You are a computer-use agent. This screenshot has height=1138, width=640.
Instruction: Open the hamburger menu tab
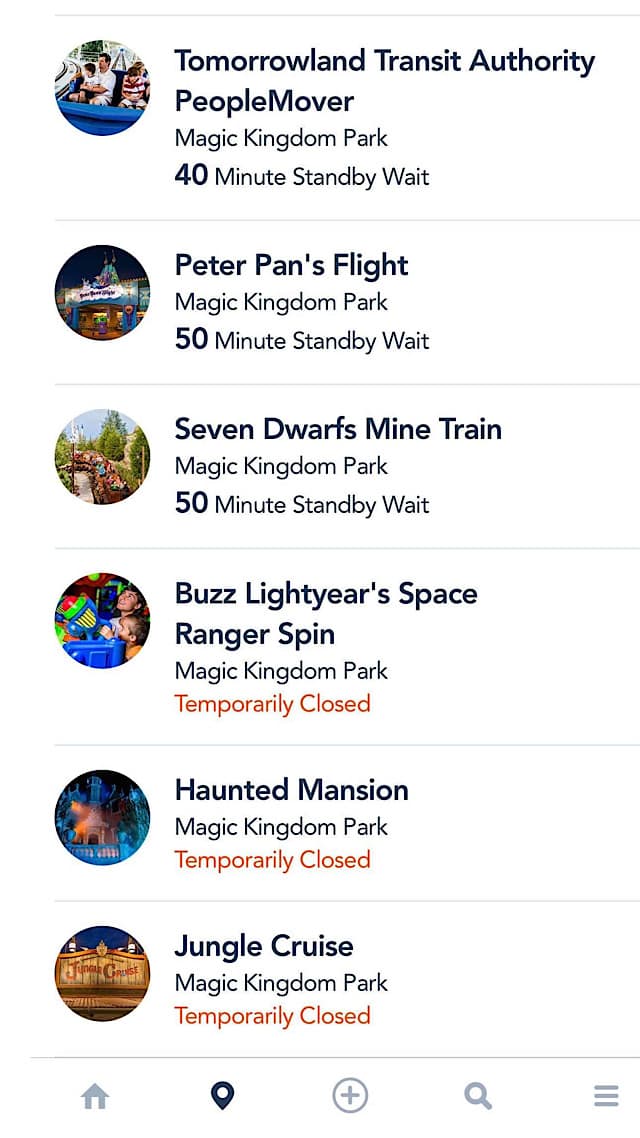point(606,1097)
